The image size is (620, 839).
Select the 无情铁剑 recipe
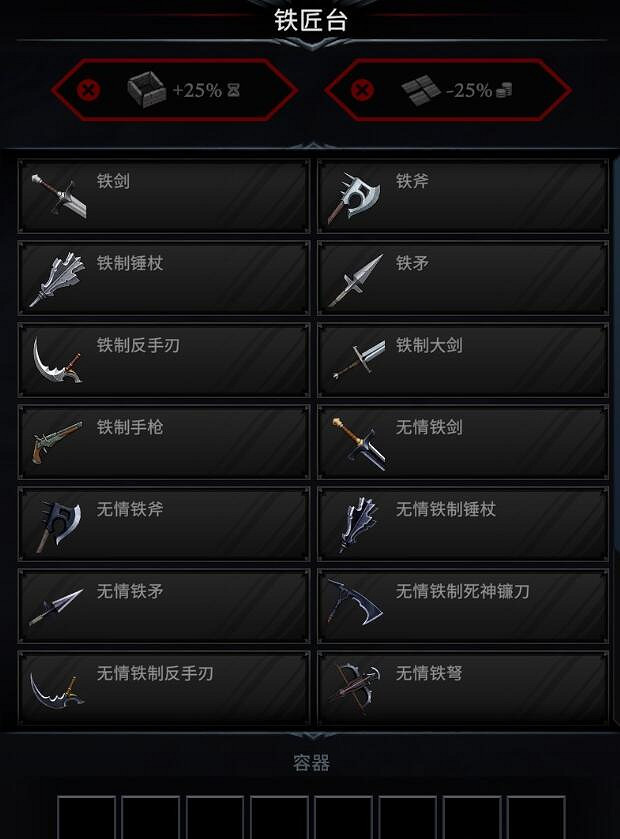[463, 442]
